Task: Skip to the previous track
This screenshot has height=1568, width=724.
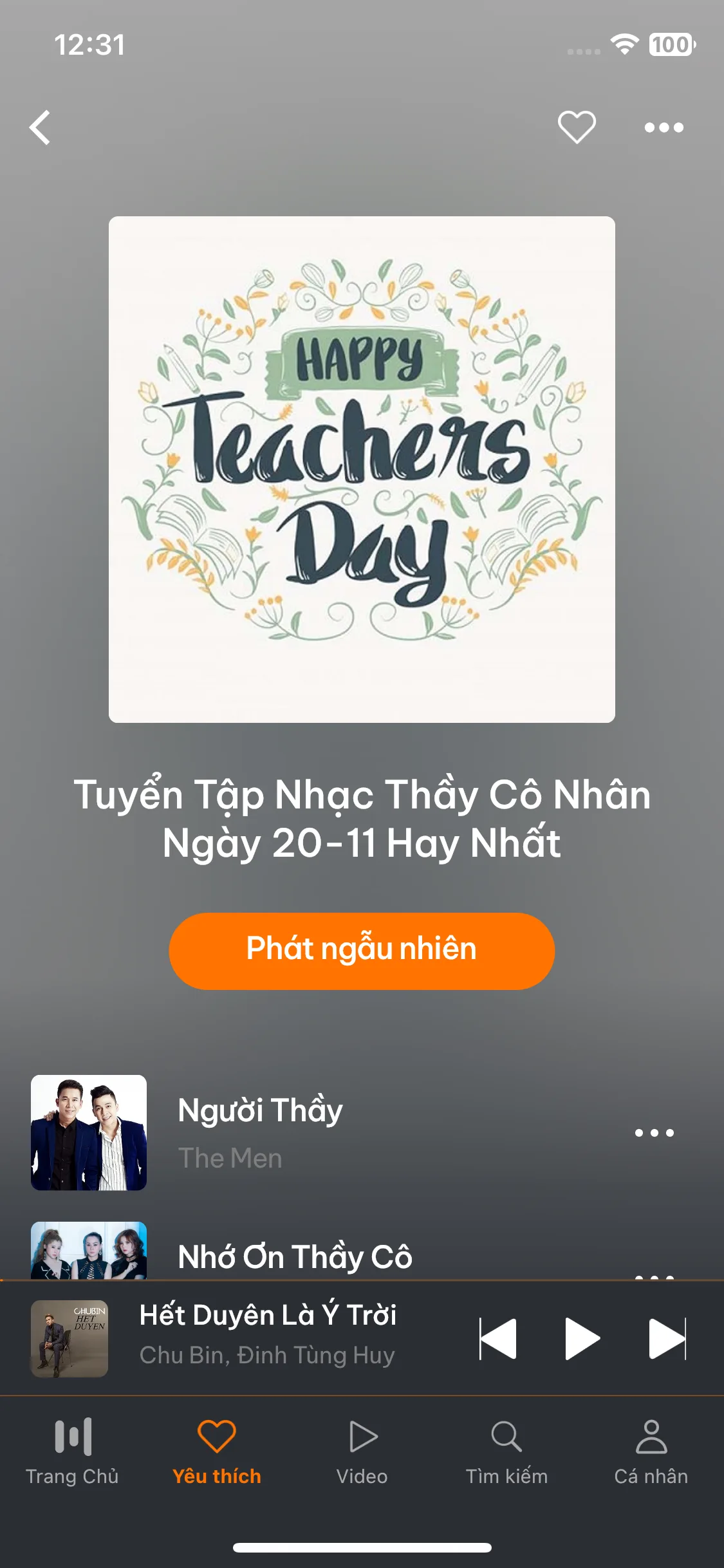Action: coord(498,1339)
